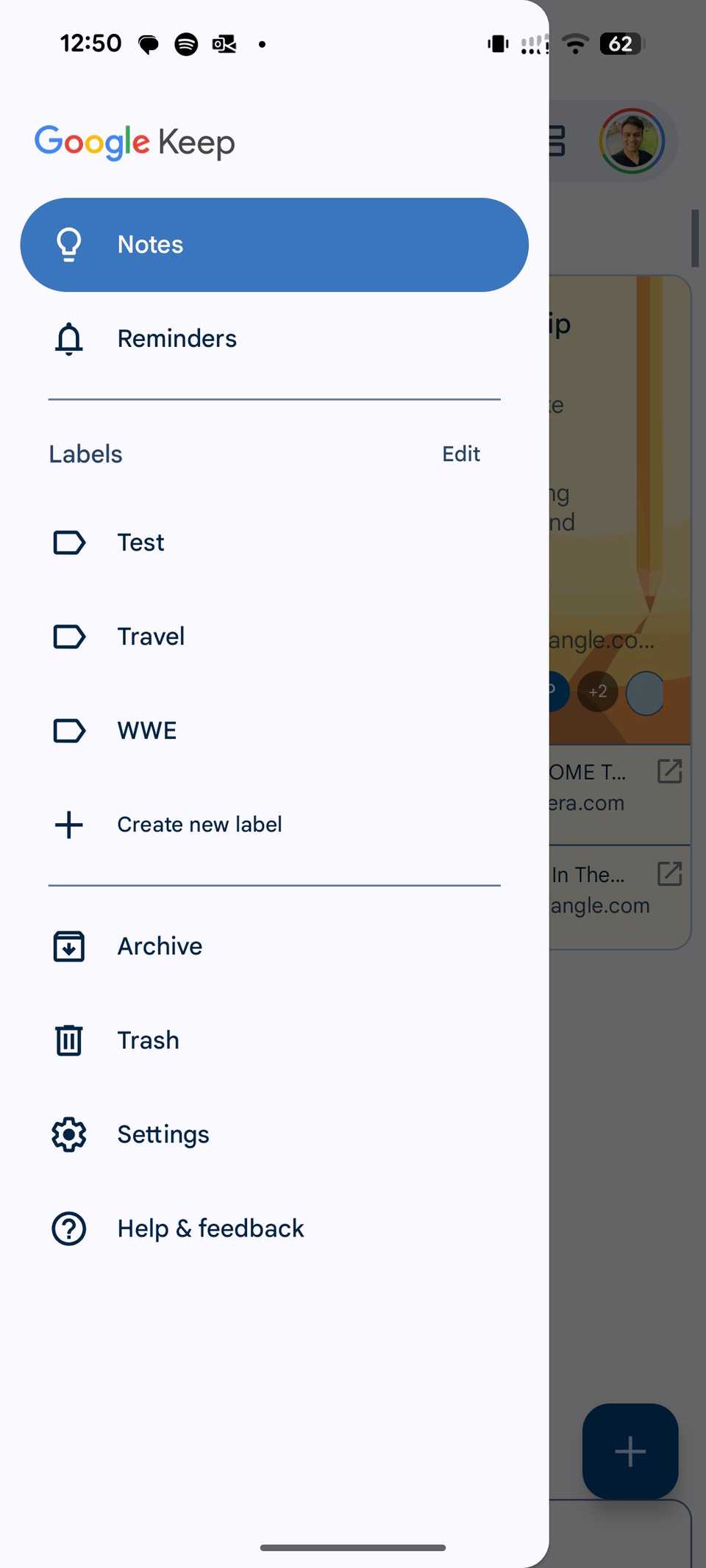Open the Google account profile picture
This screenshot has width=706, height=1568.
click(631, 140)
